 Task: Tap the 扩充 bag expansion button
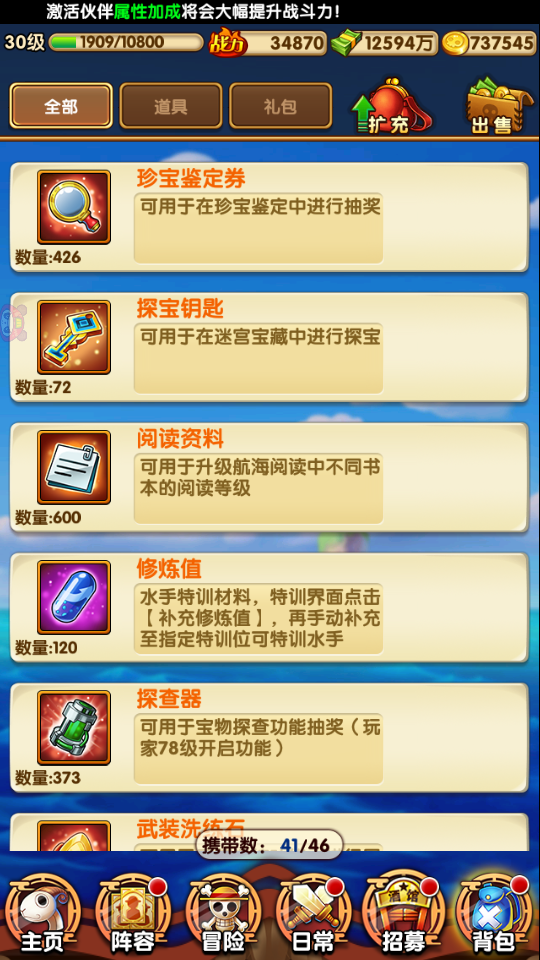391,106
